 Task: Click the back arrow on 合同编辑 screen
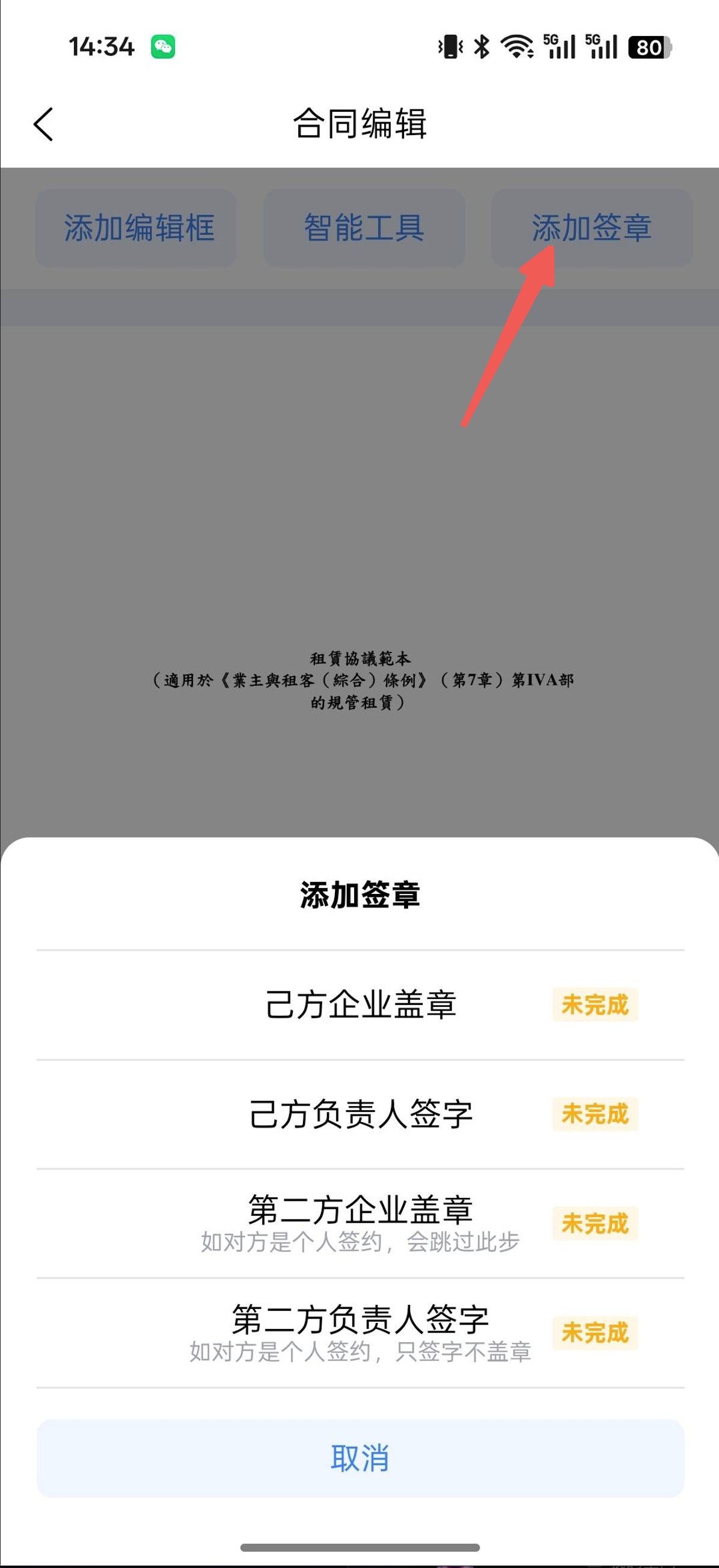(x=43, y=125)
